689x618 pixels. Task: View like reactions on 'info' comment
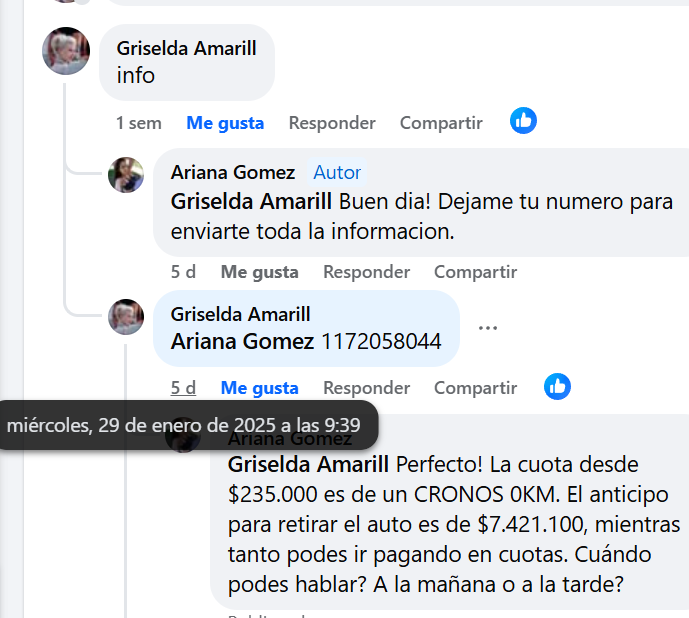click(523, 121)
